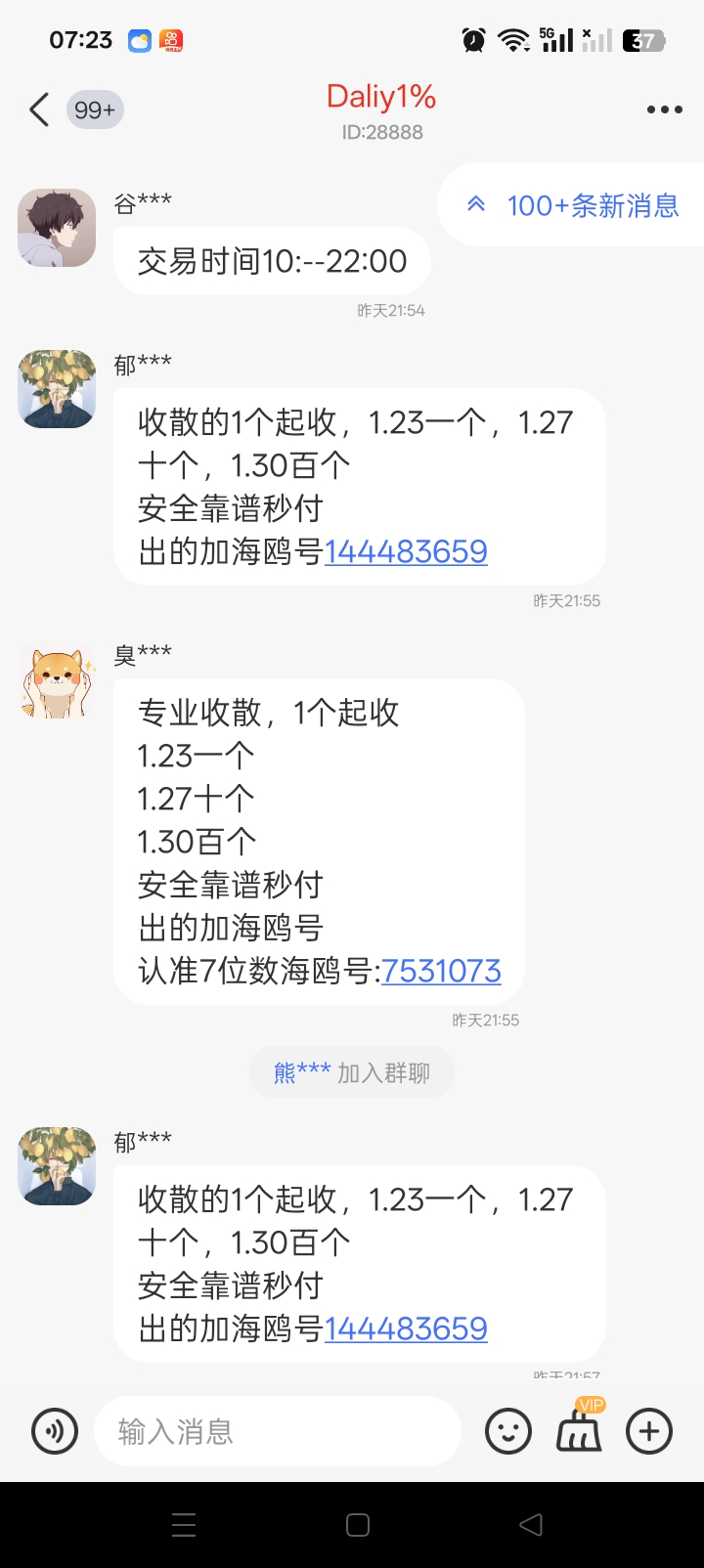Go back to the chat list
Screen dimensions: 704x1568
pyautogui.click(x=39, y=109)
